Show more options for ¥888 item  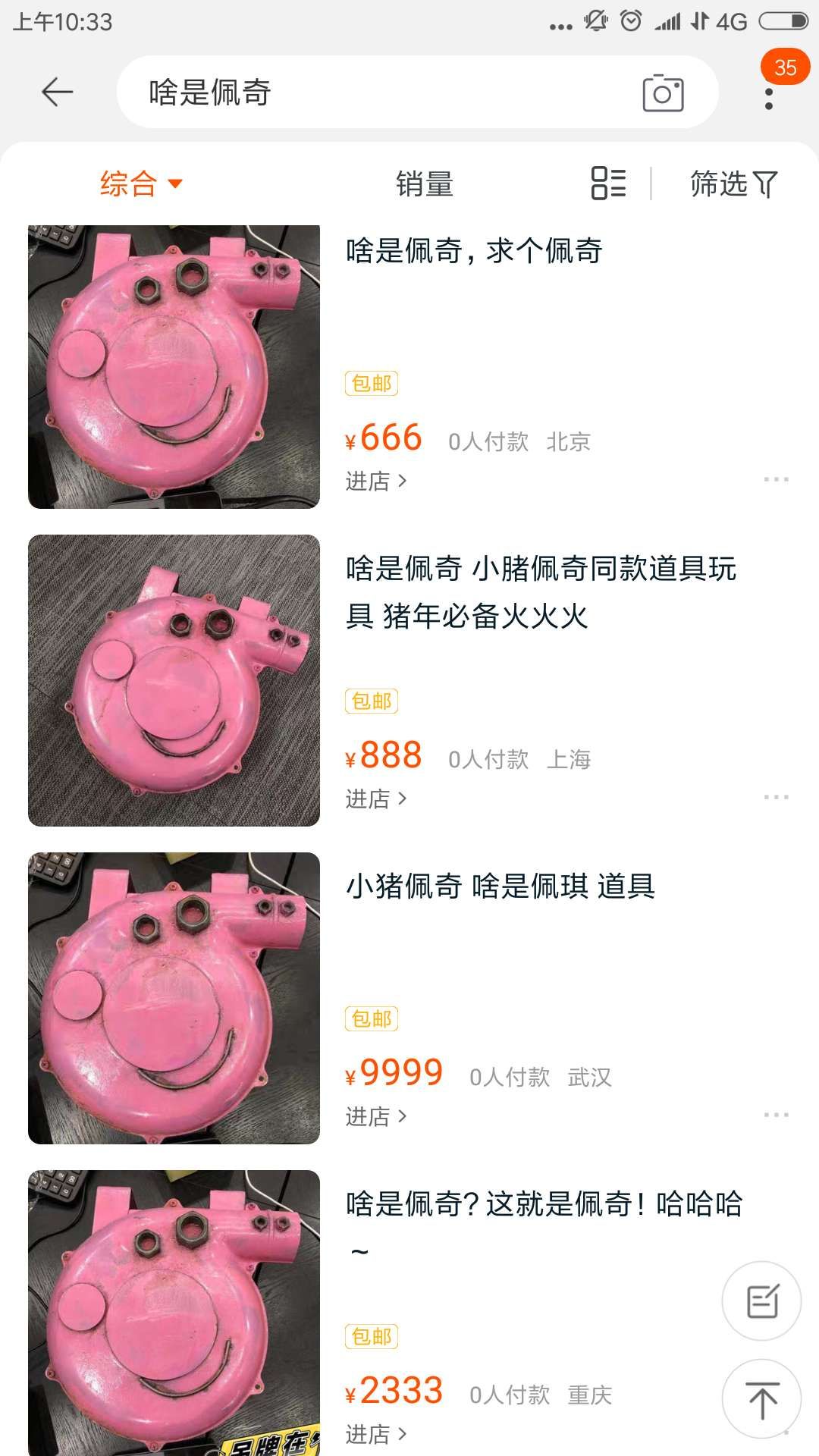coord(776,797)
